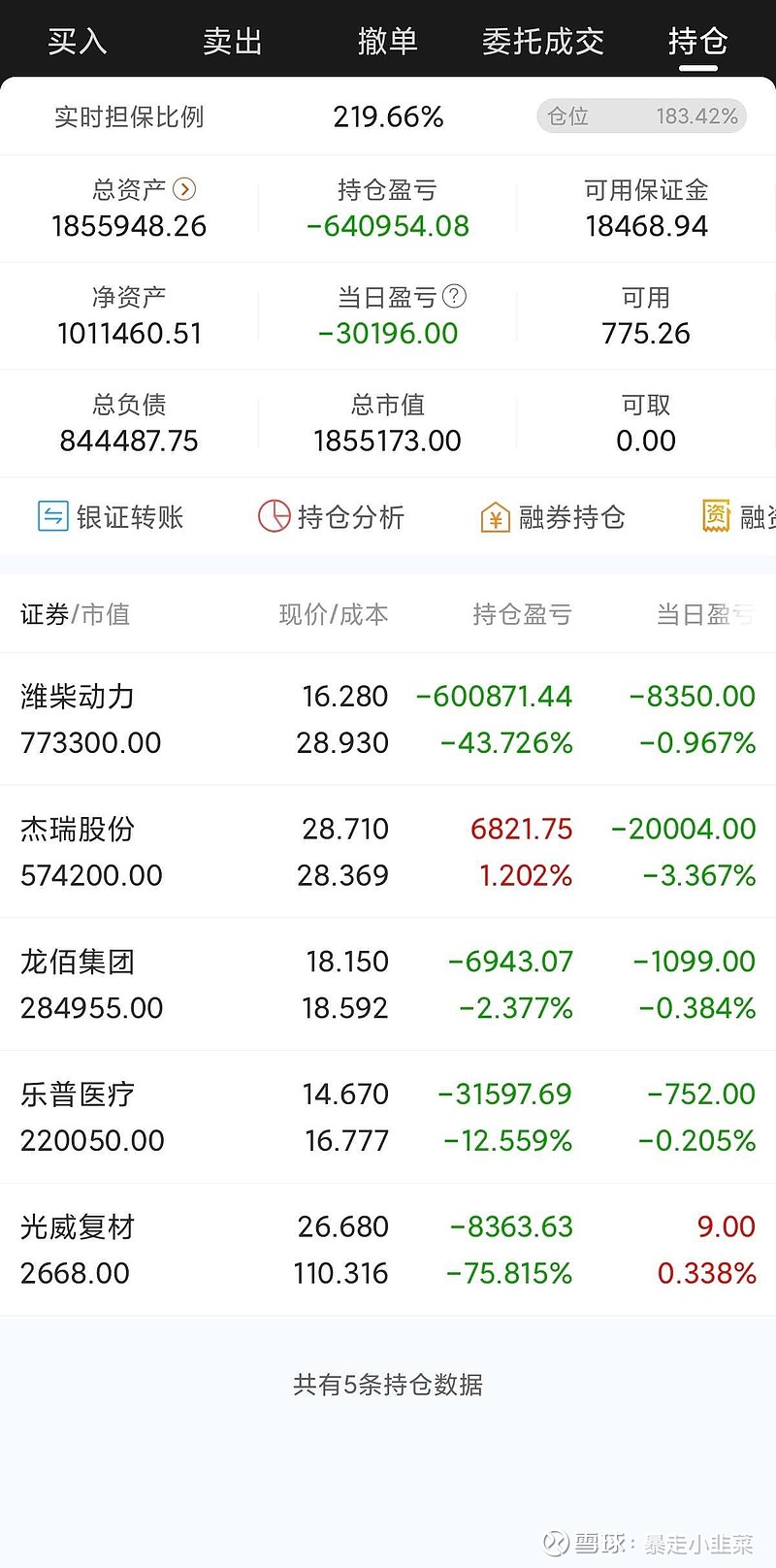776x1568 pixels.
Task: Tap the question mark beside 当日盈亏
Action: [453, 298]
